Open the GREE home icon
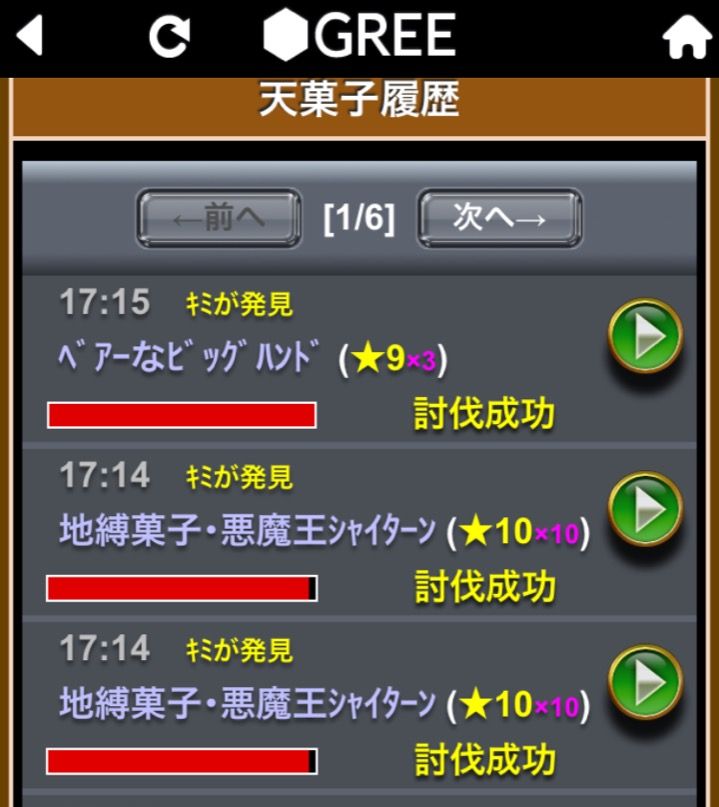The height and width of the screenshot is (807, 719). 686,40
